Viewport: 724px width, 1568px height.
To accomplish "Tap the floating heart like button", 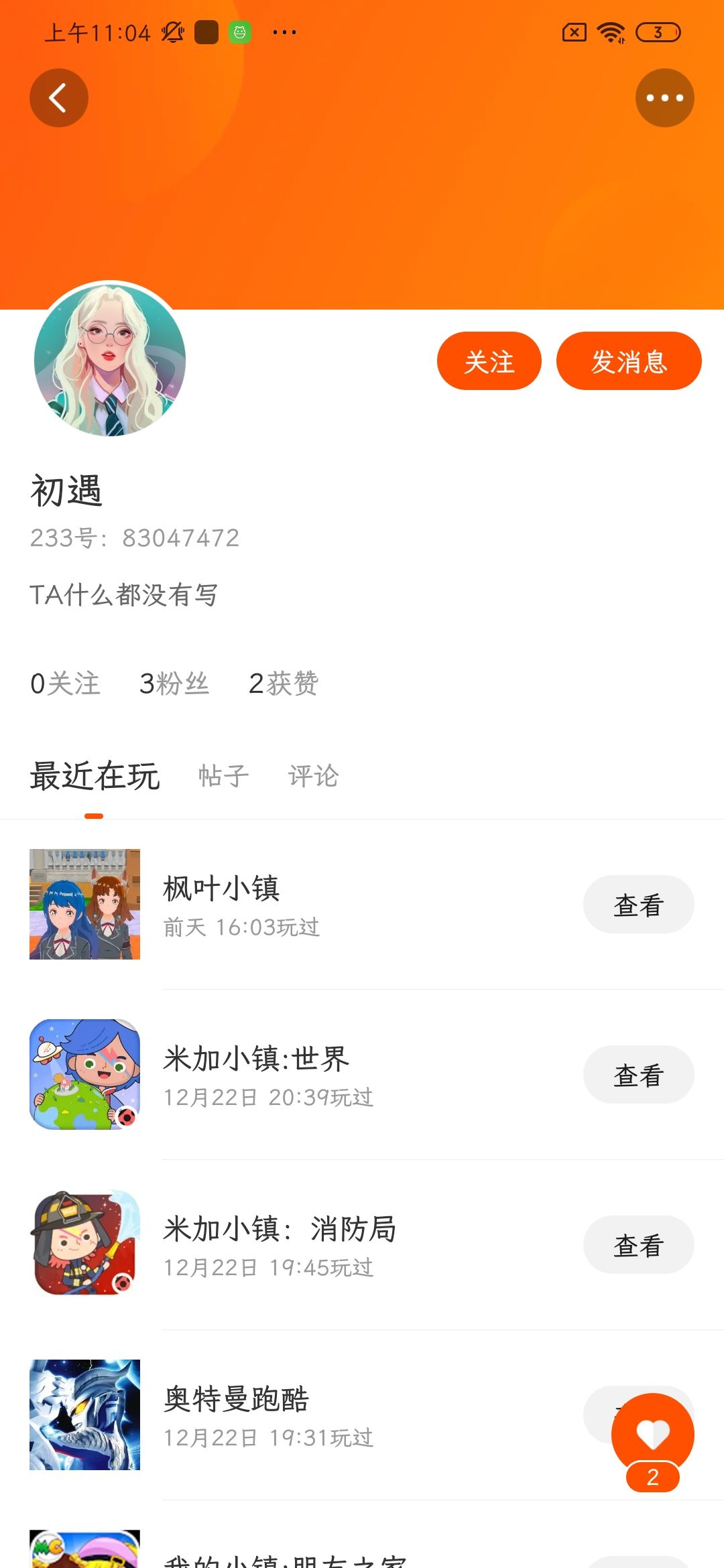I will click(x=652, y=1434).
